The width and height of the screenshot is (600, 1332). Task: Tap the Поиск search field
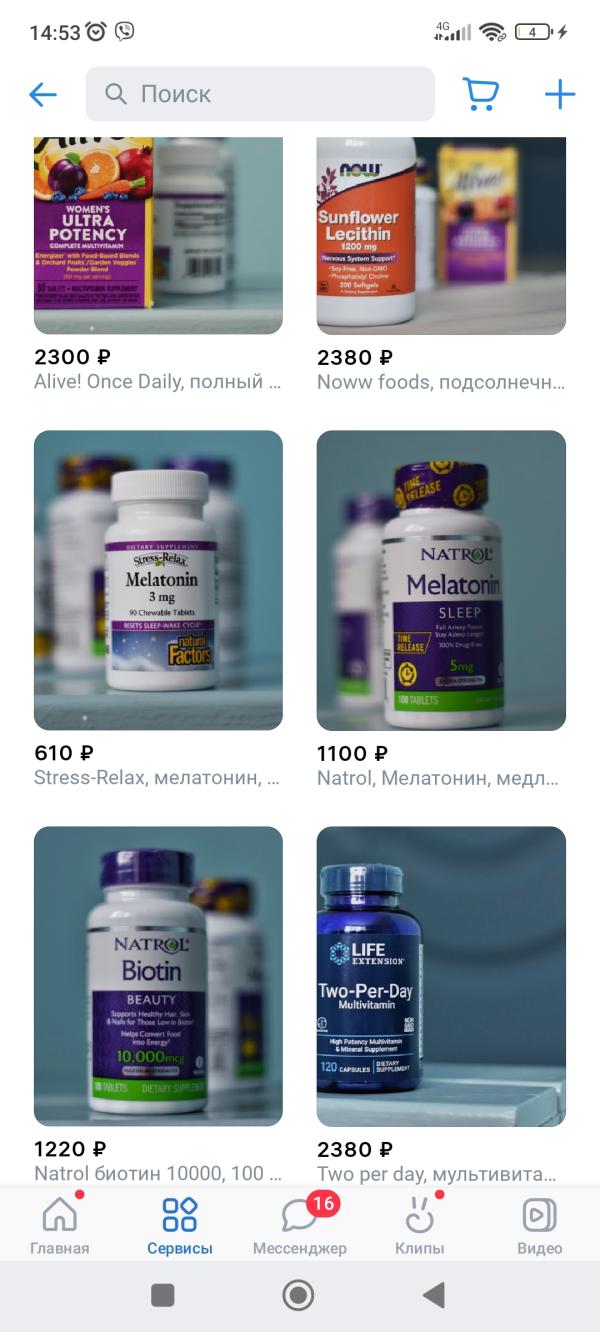pyautogui.click(x=260, y=94)
